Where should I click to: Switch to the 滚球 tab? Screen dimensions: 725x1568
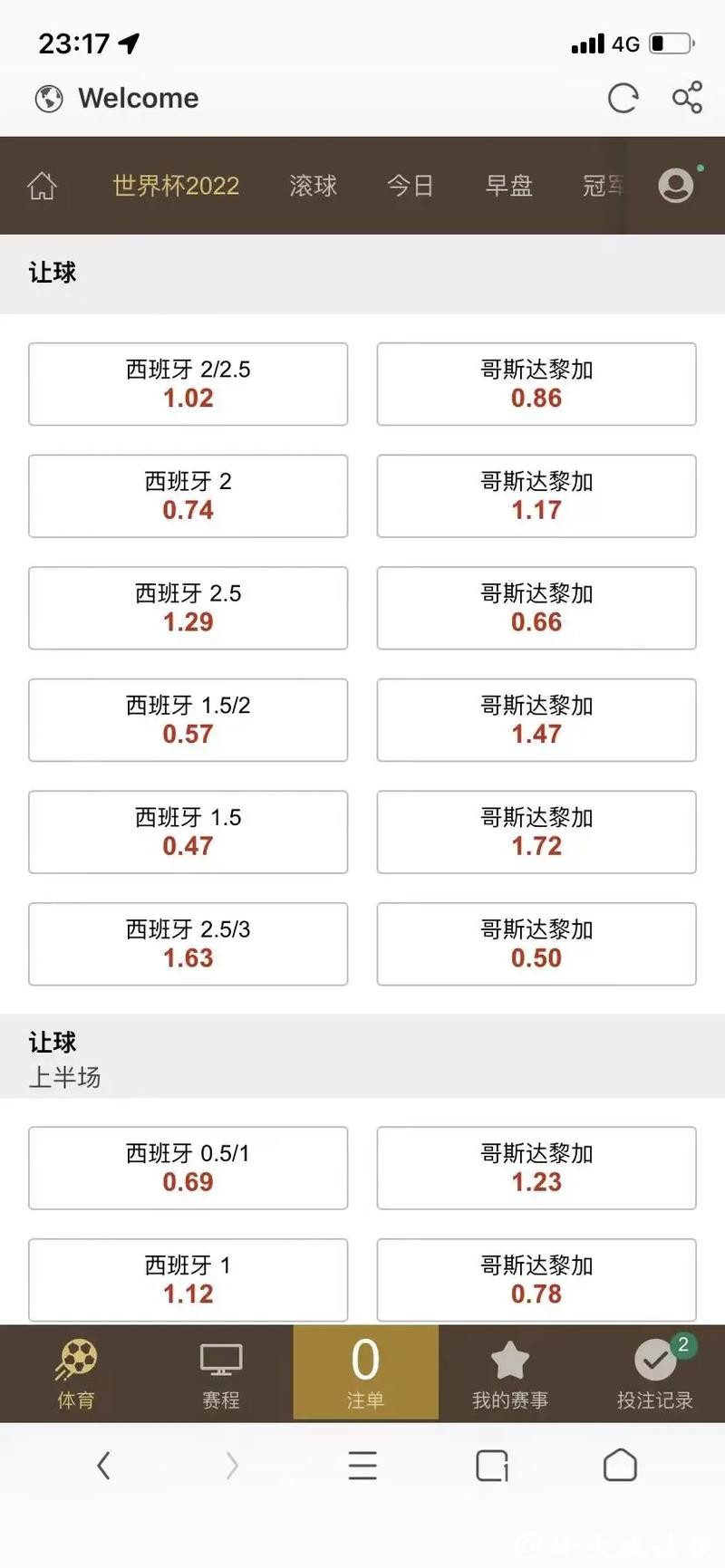click(x=313, y=185)
